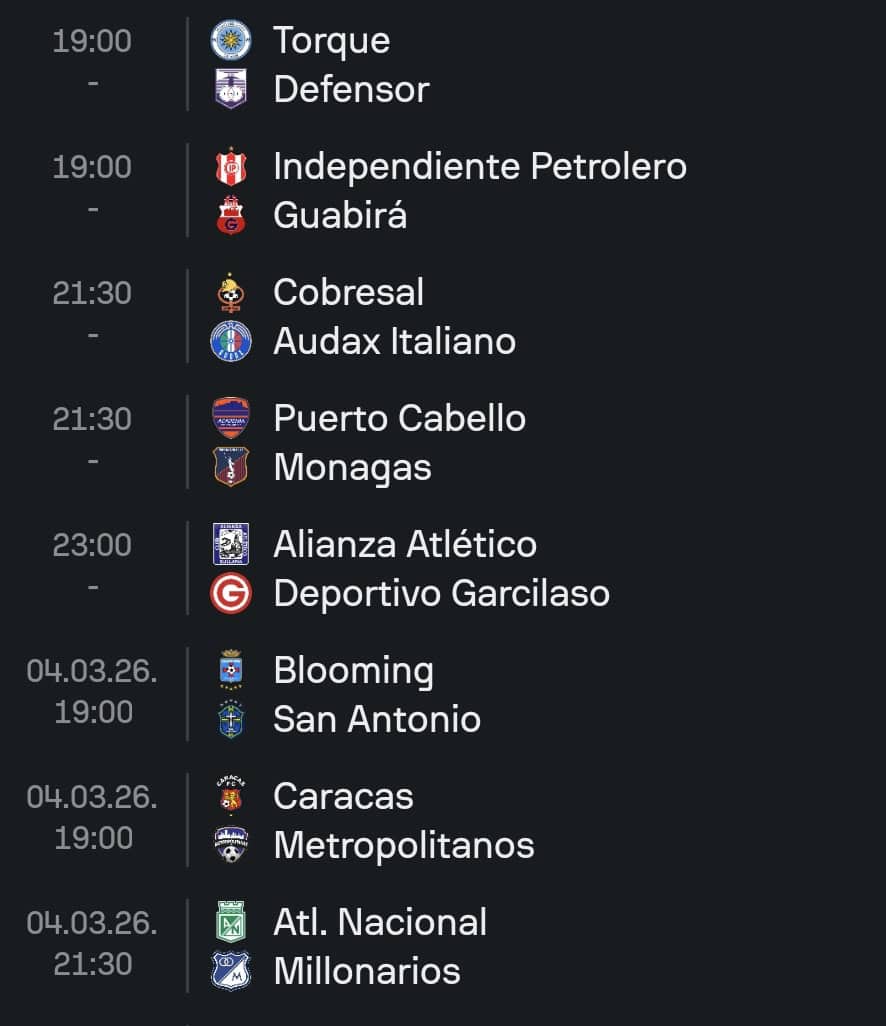
Task: View Independiente Petrolero vs Guabirá fixture
Action: point(450,191)
